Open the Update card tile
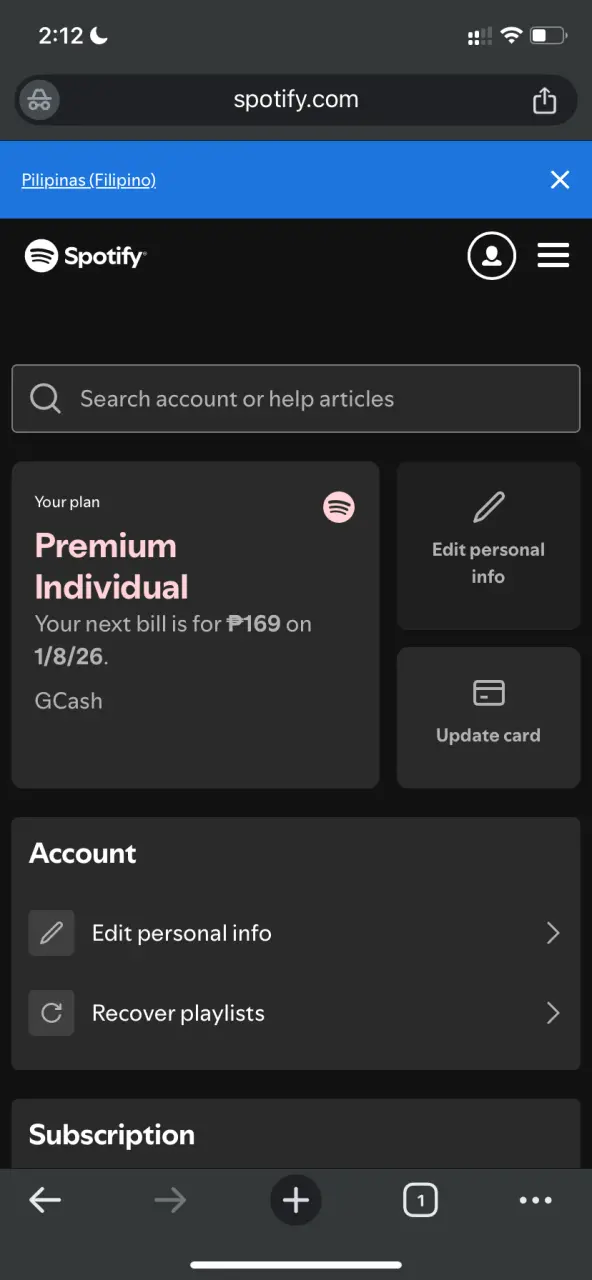Screen dimensions: 592x1280 pyautogui.click(x=488, y=717)
